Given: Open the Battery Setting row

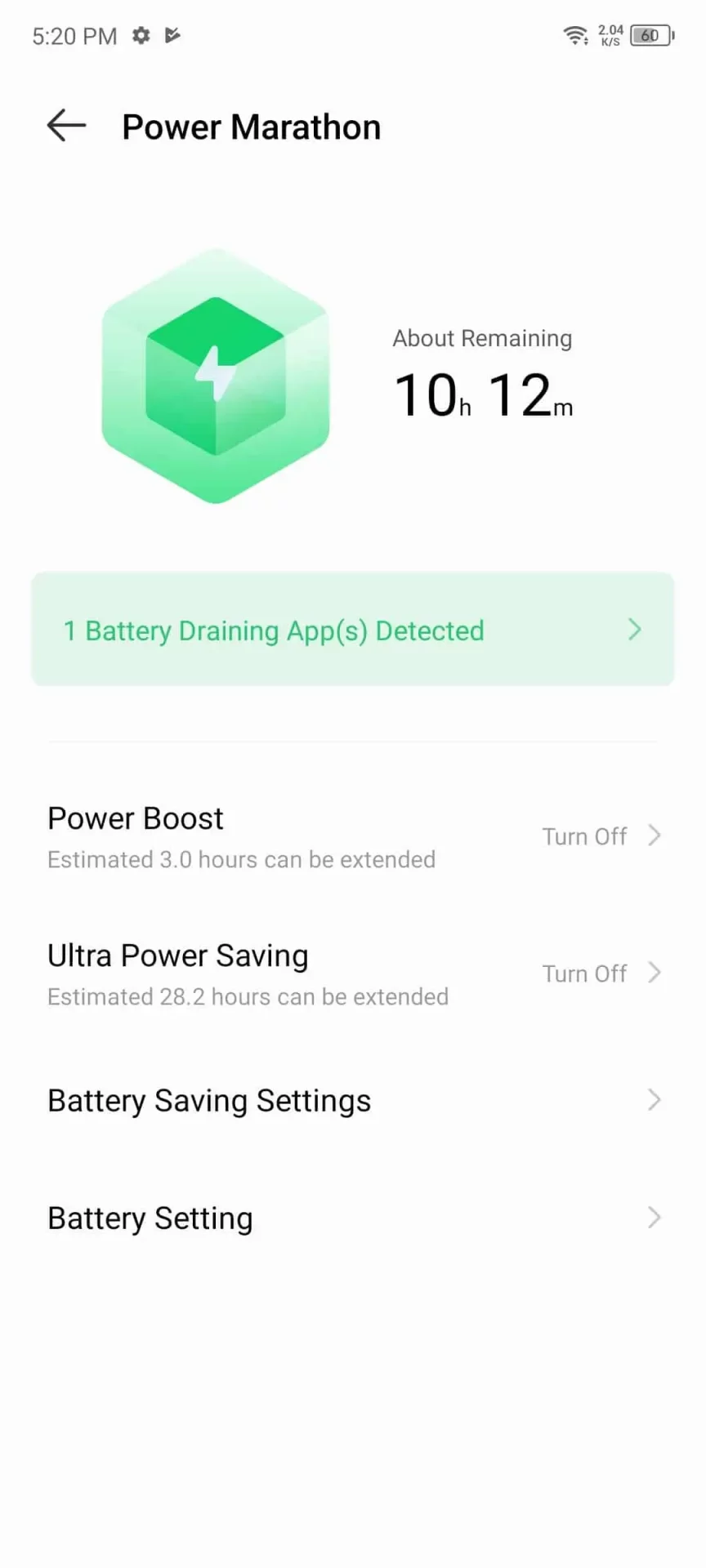Looking at the screenshot, I should coord(352,1218).
